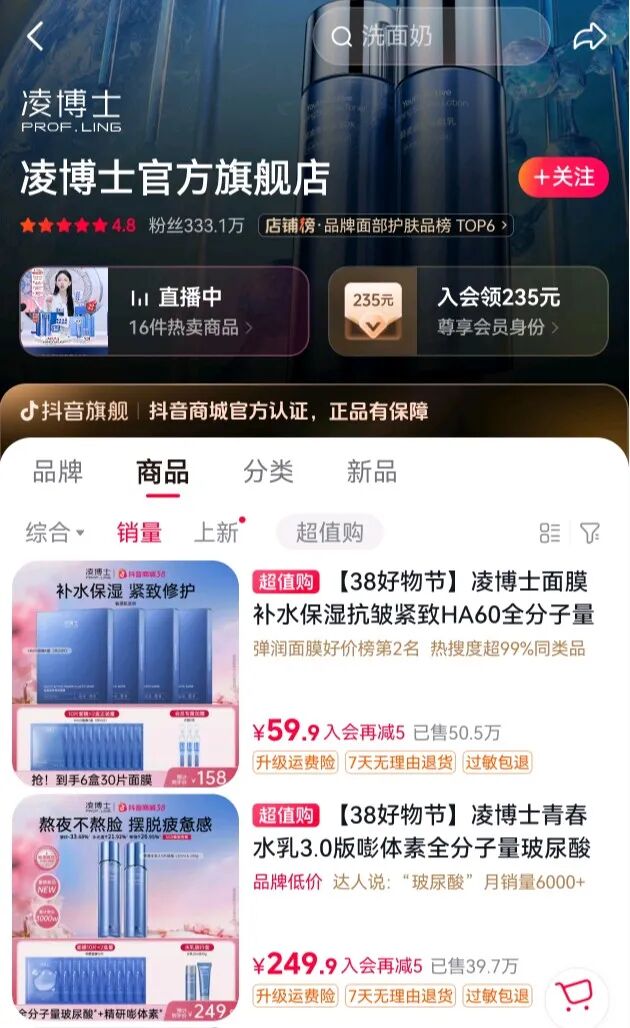Sort products by 销量
This screenshot has height=1028, width=630.
click(139, 533)
